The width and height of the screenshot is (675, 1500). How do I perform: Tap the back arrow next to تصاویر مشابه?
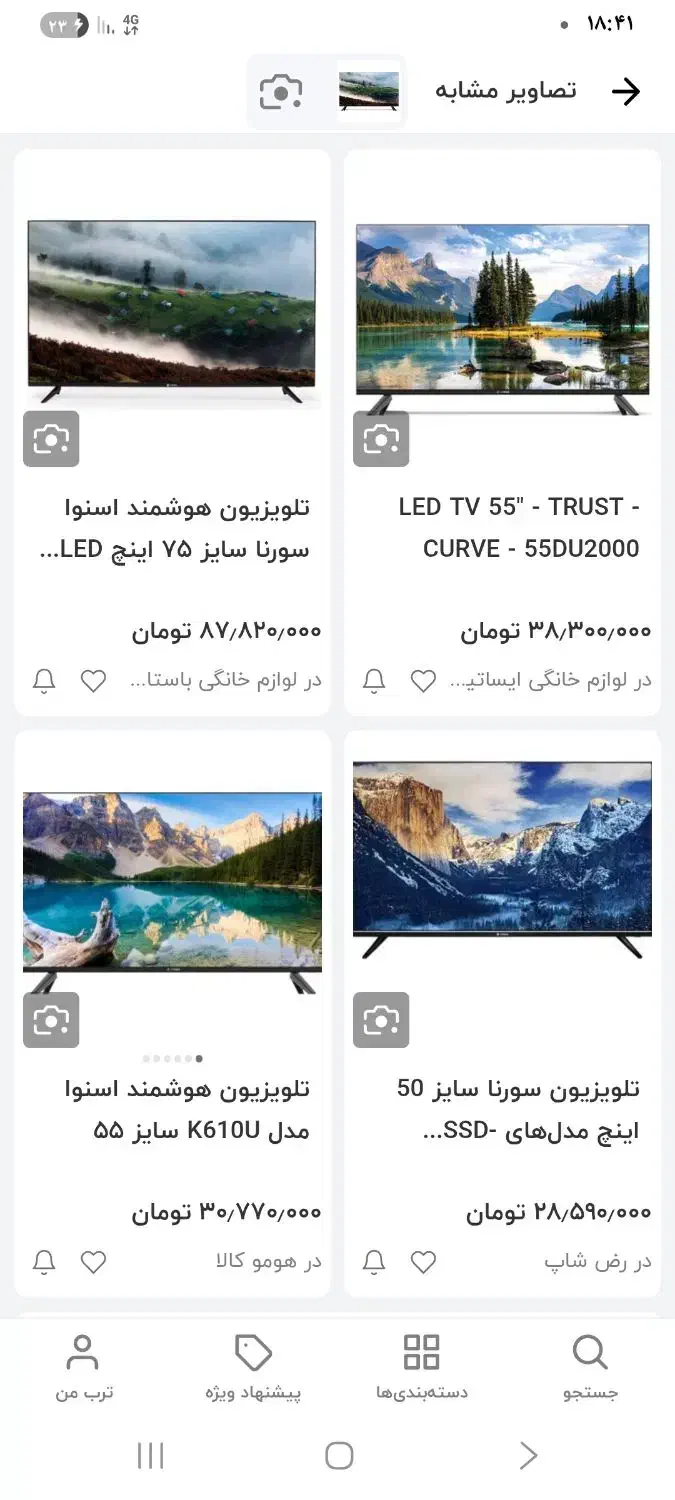click(625, 92)
